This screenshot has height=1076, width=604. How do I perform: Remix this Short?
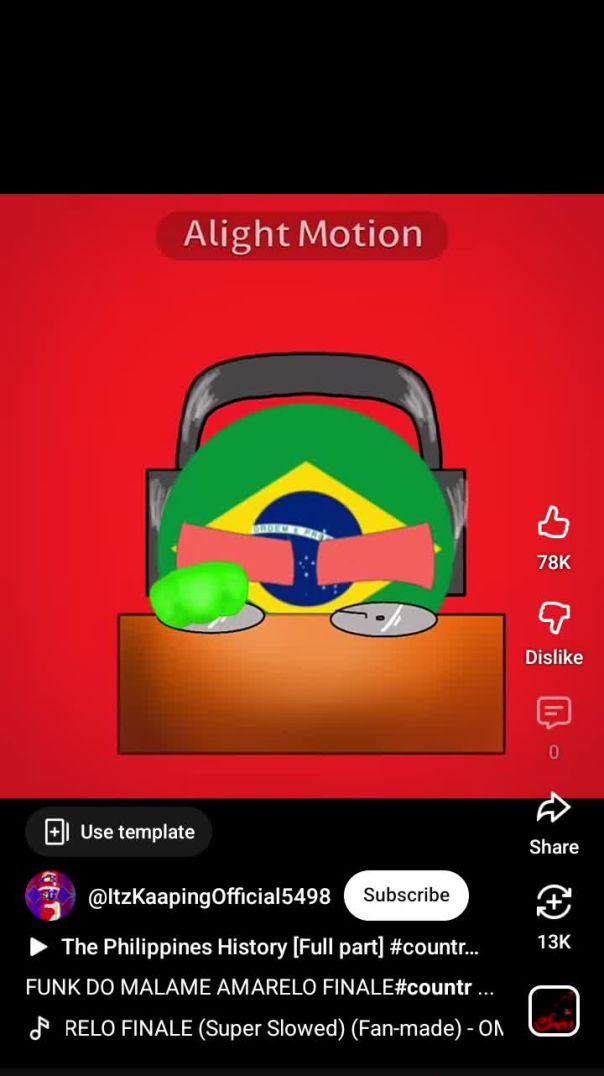(553, 903)
